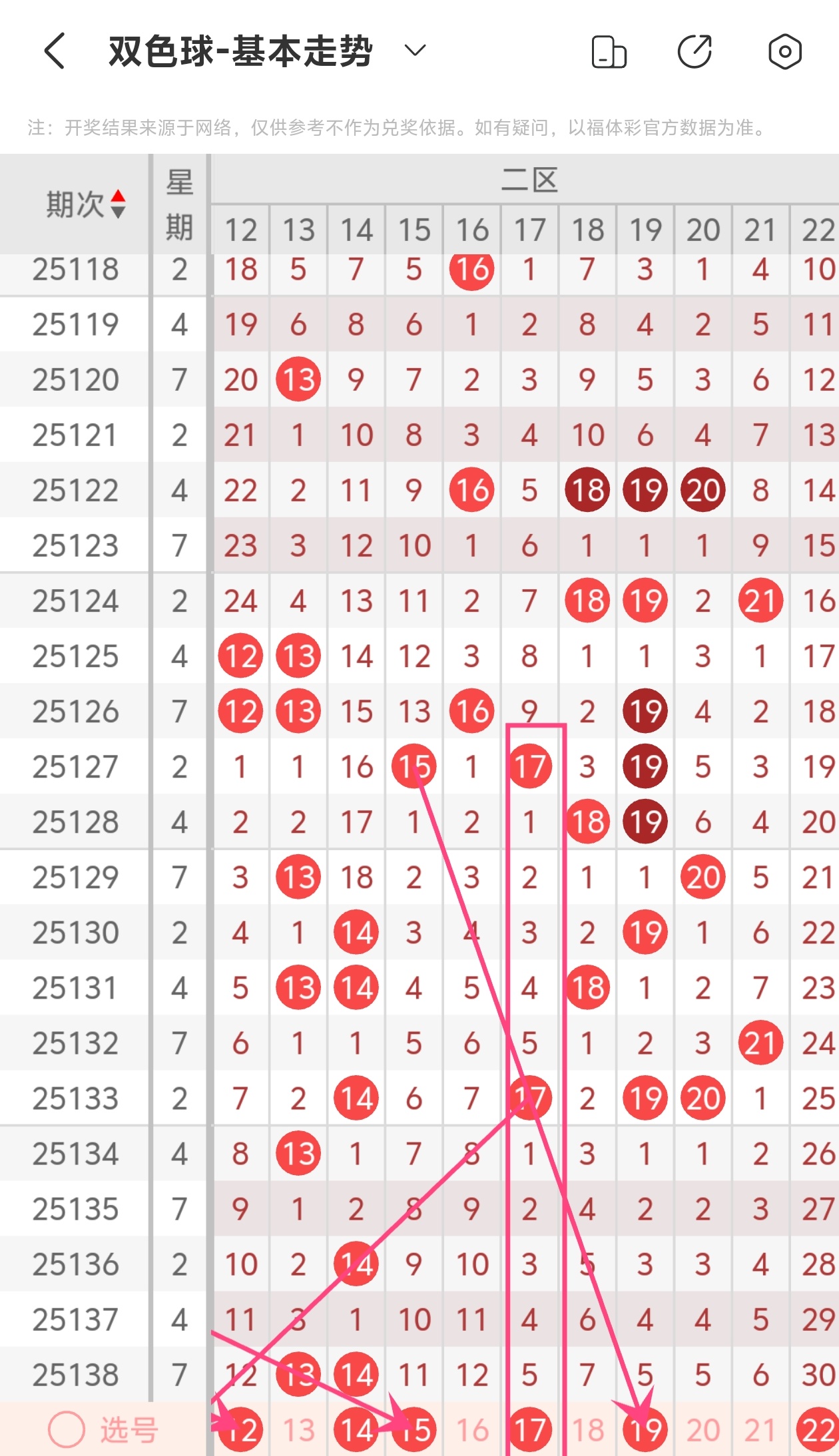Go back from the trend chart
The image size is (839, 1456).
55,51
